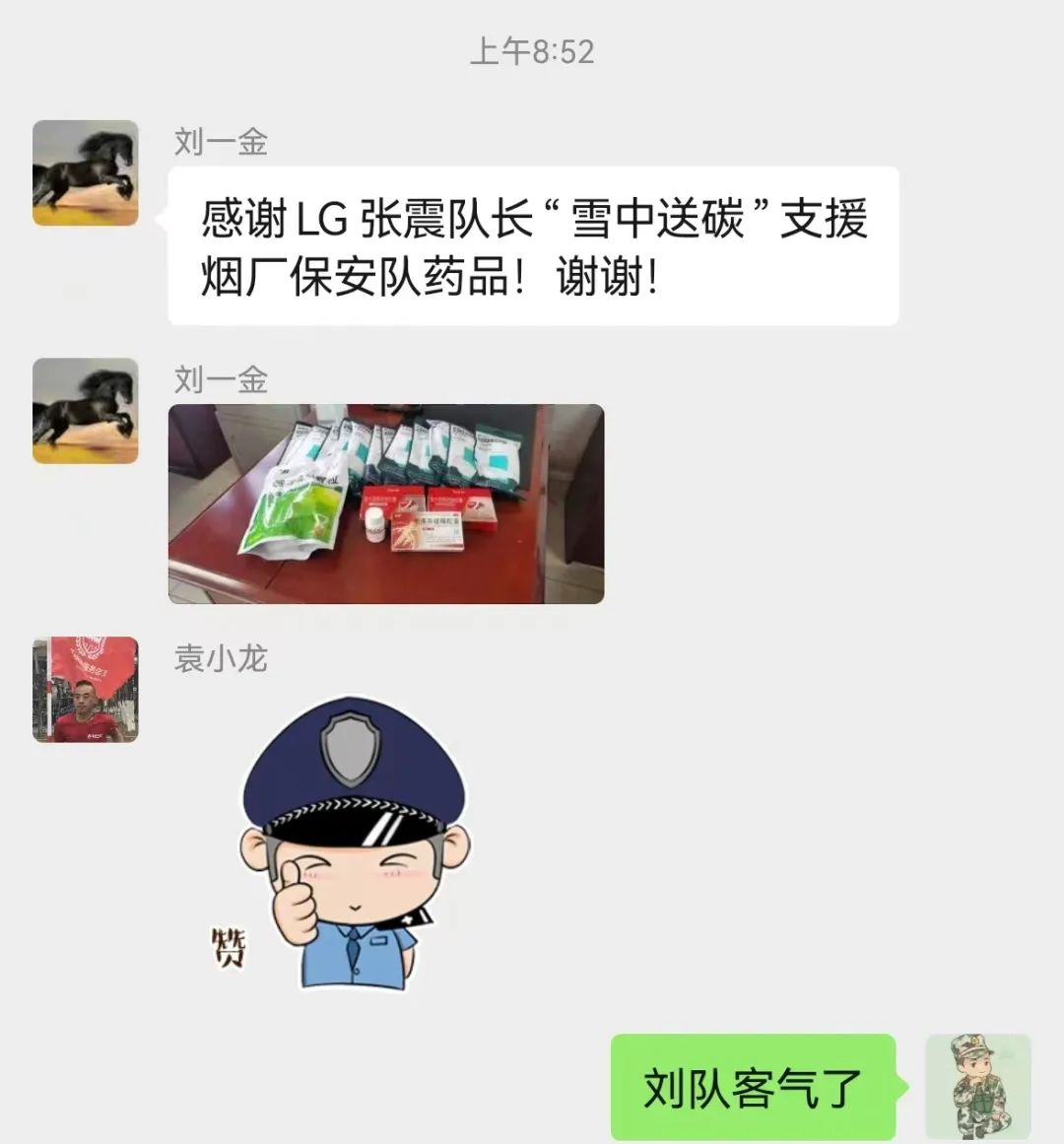Open 袁小龙's profile avatar
Image resolution: width=1064 pixels, height=1144 pixels.
click(86, 689)
